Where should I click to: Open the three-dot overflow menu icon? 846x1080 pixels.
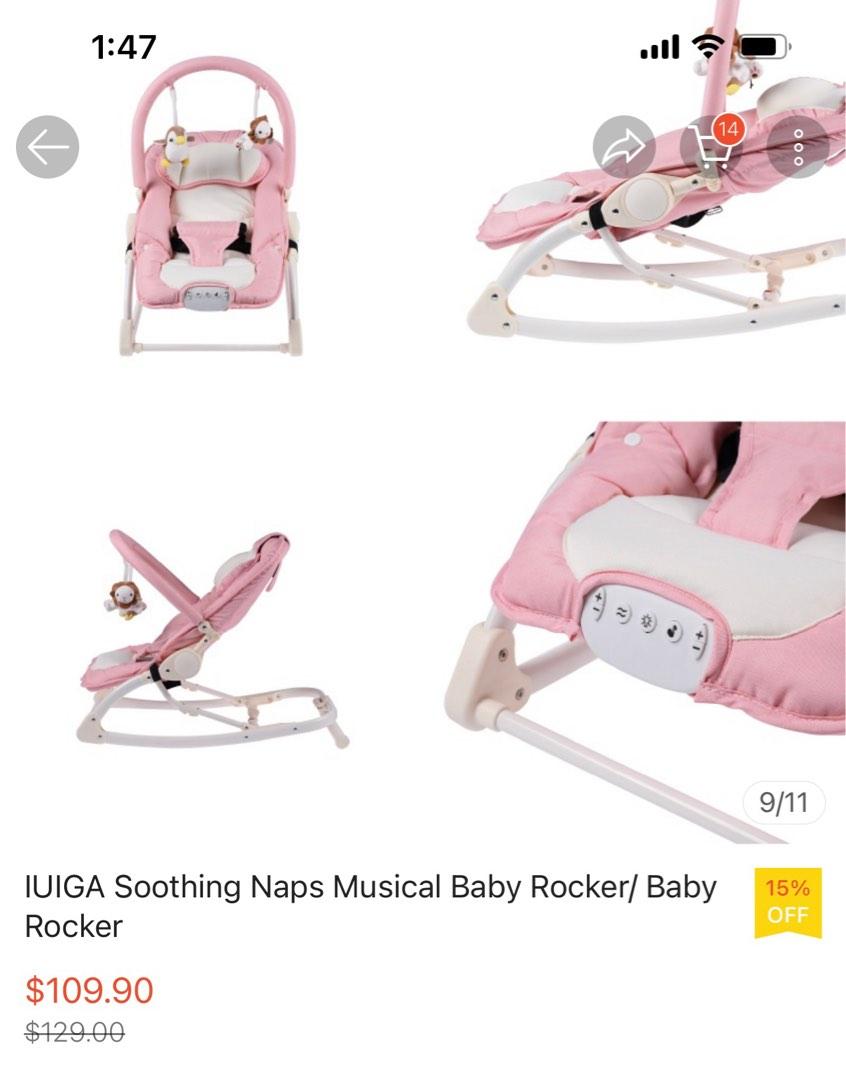point(797,146)
